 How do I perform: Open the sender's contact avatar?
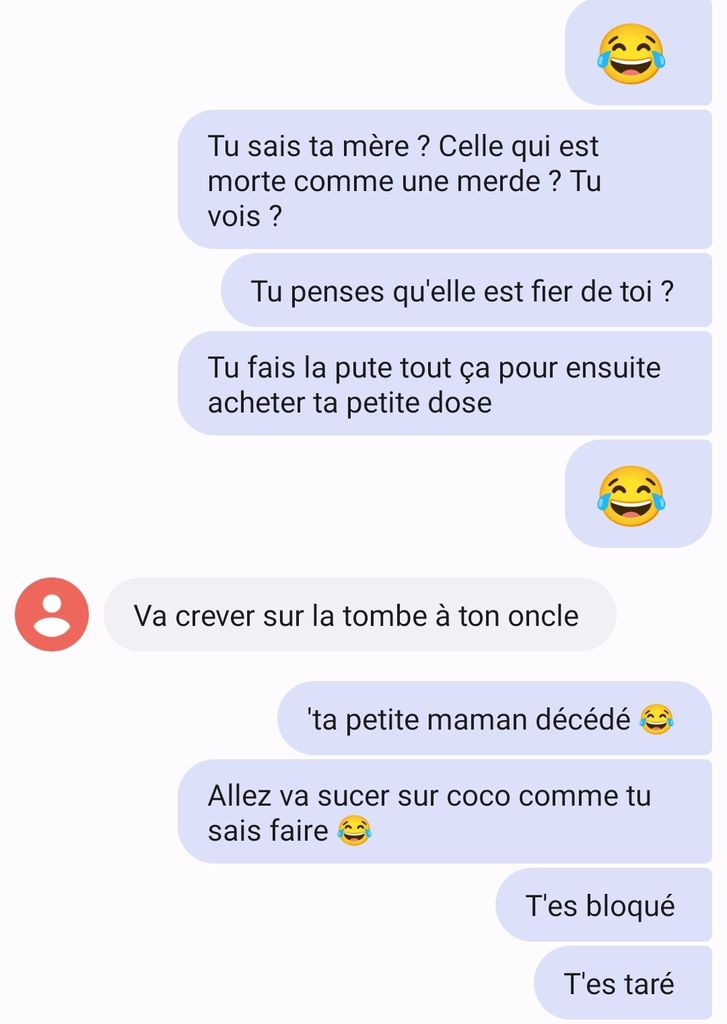pyautogui.click(x=52, y=614)
